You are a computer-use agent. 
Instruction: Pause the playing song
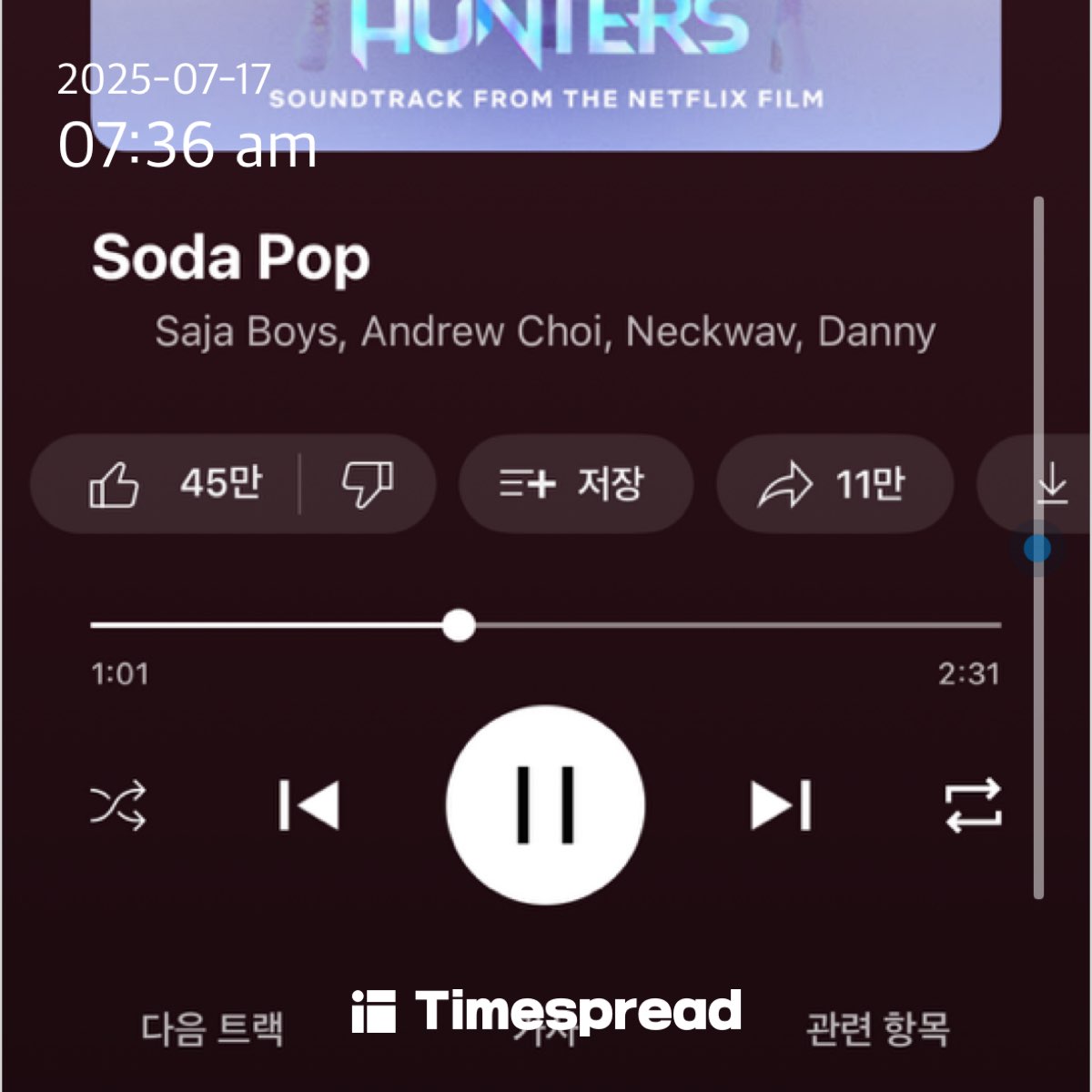click(546, 805)
